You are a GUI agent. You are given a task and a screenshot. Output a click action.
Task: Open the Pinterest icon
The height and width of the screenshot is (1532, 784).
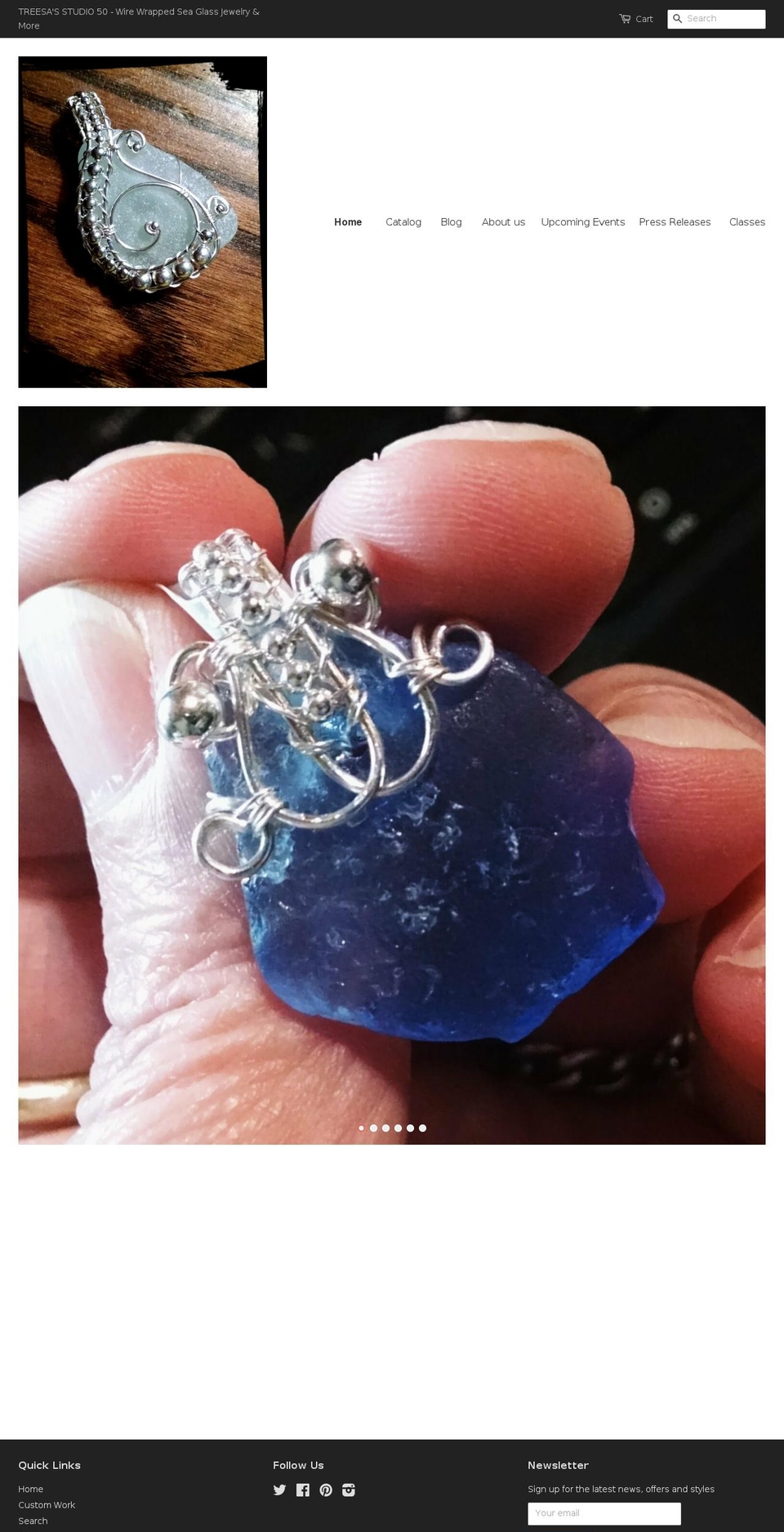[x=326, y=1490]
